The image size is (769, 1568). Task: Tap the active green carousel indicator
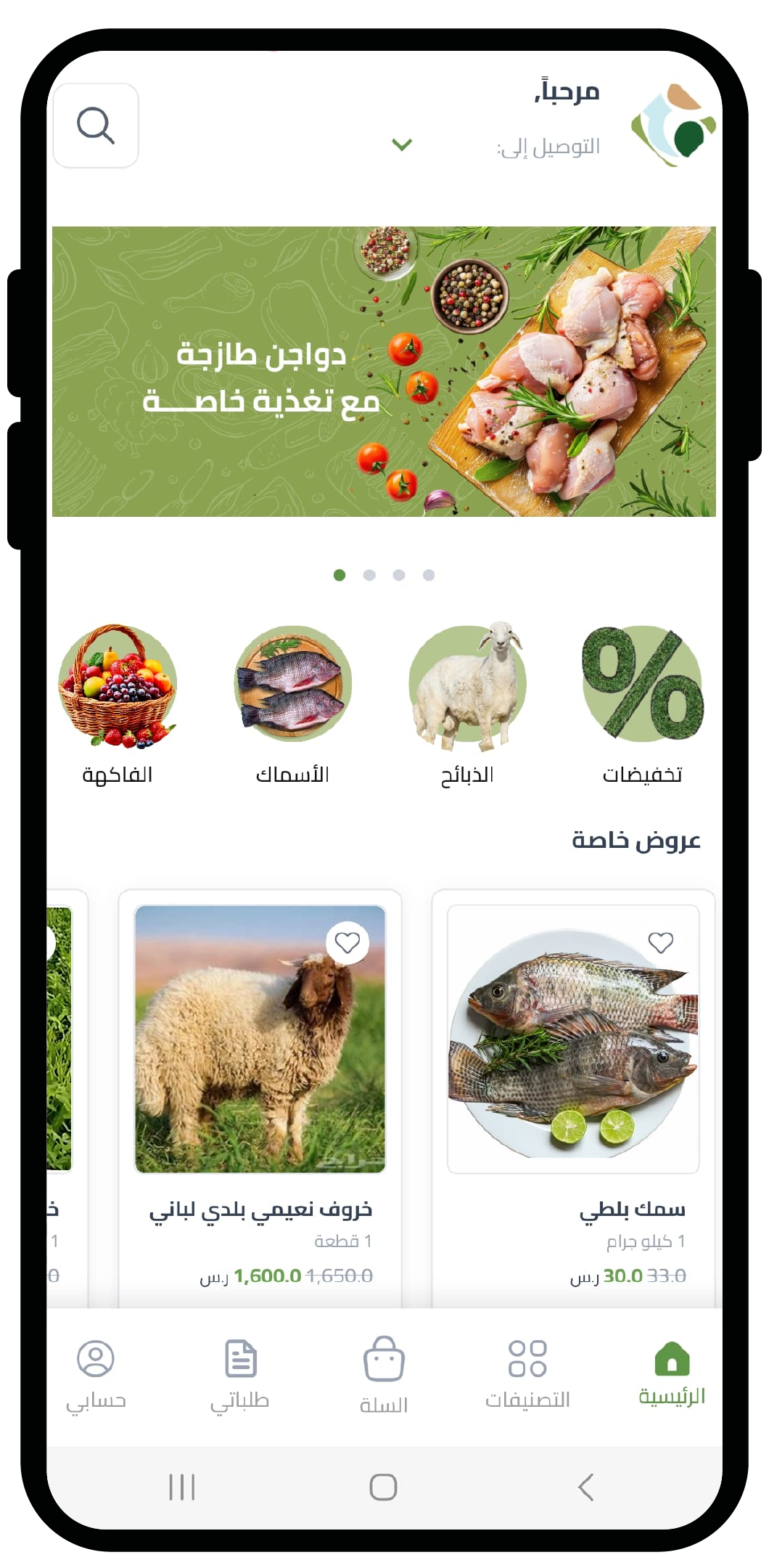[338, 574]
